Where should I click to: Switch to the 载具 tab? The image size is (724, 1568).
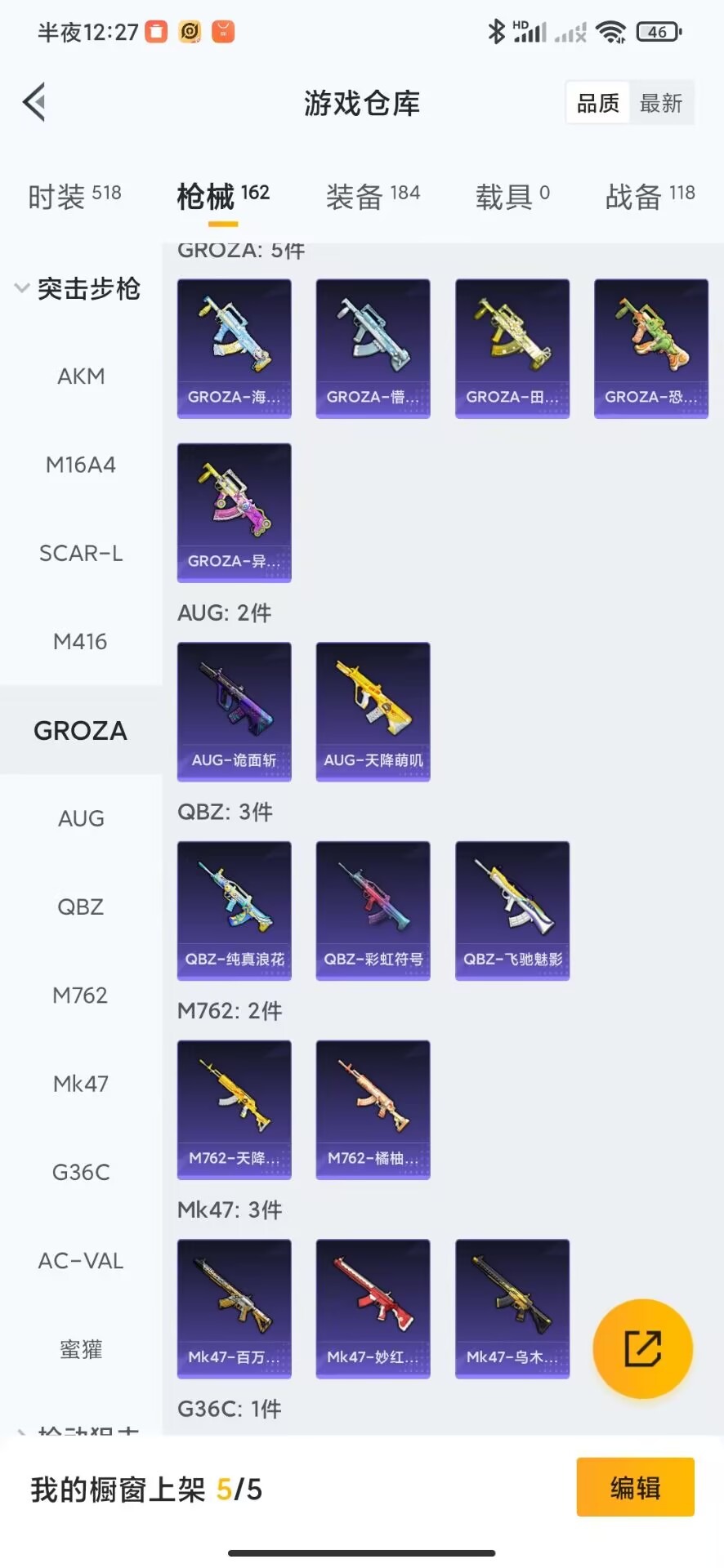(512, 196)
